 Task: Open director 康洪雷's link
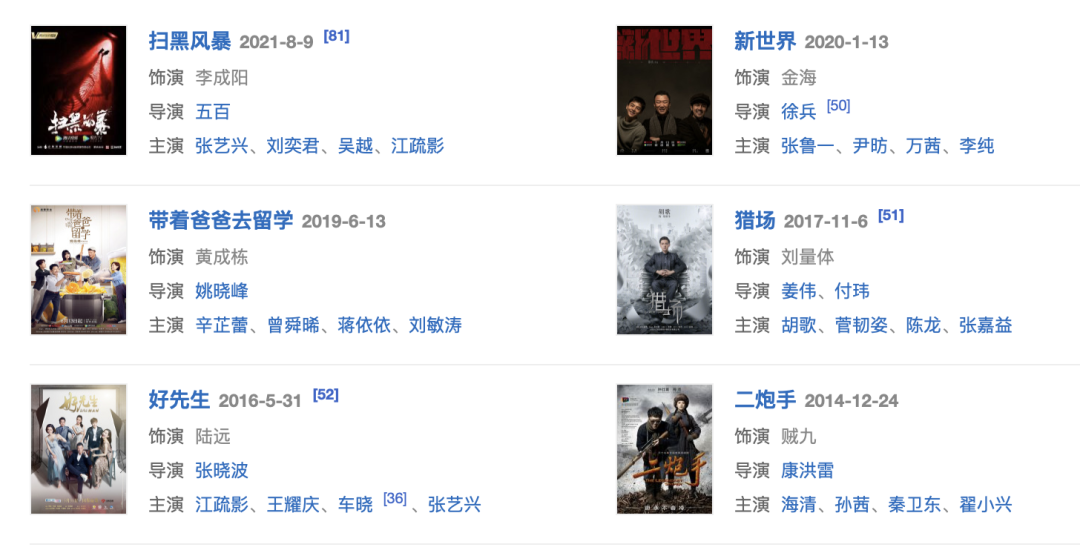pyautogui.click(x=807, y=470)
